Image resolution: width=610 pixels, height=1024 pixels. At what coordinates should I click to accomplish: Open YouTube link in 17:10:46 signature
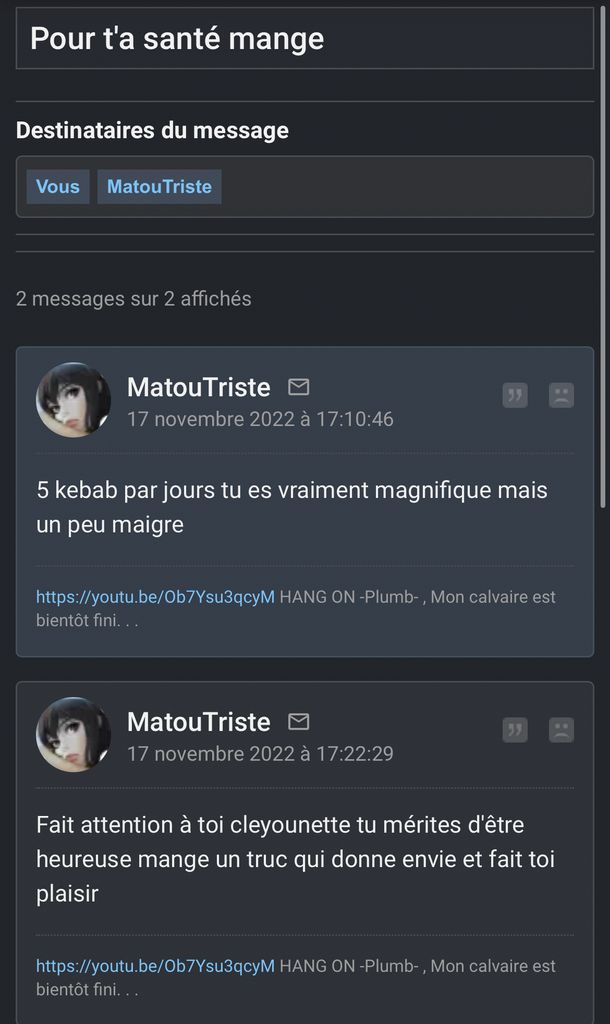click(155, 597)
